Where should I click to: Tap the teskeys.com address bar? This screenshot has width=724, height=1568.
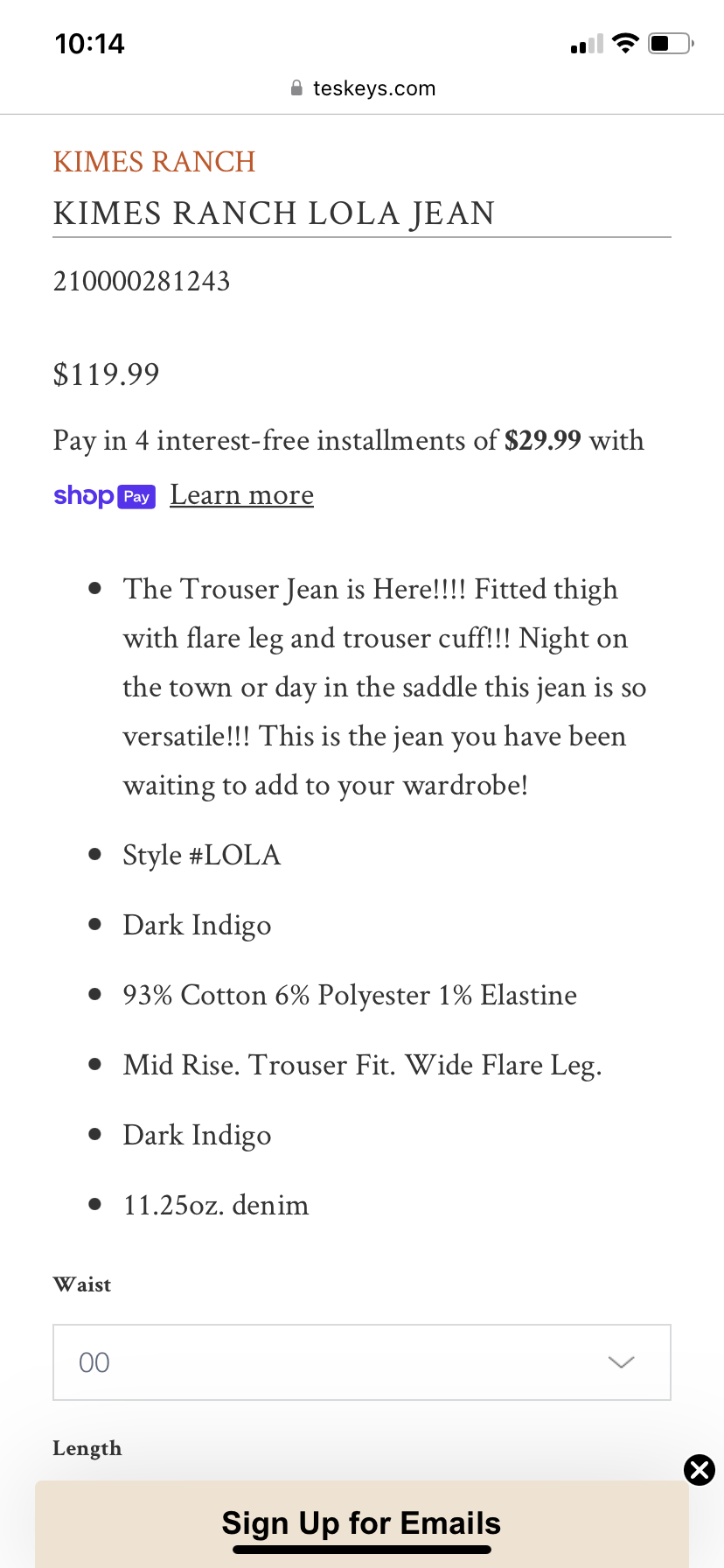click(362, 88)
